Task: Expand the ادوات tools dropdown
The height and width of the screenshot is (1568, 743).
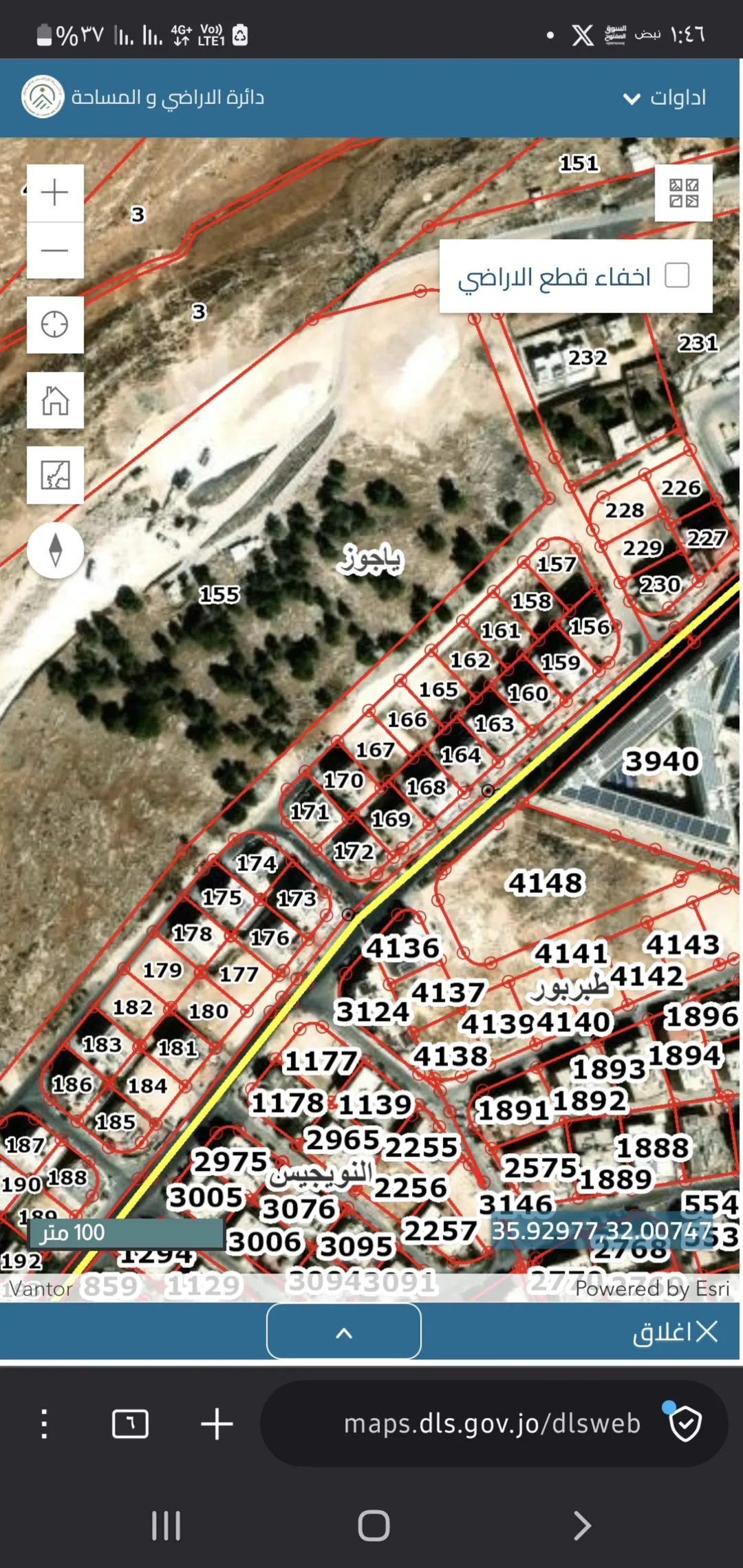Action: coord(665,98)
